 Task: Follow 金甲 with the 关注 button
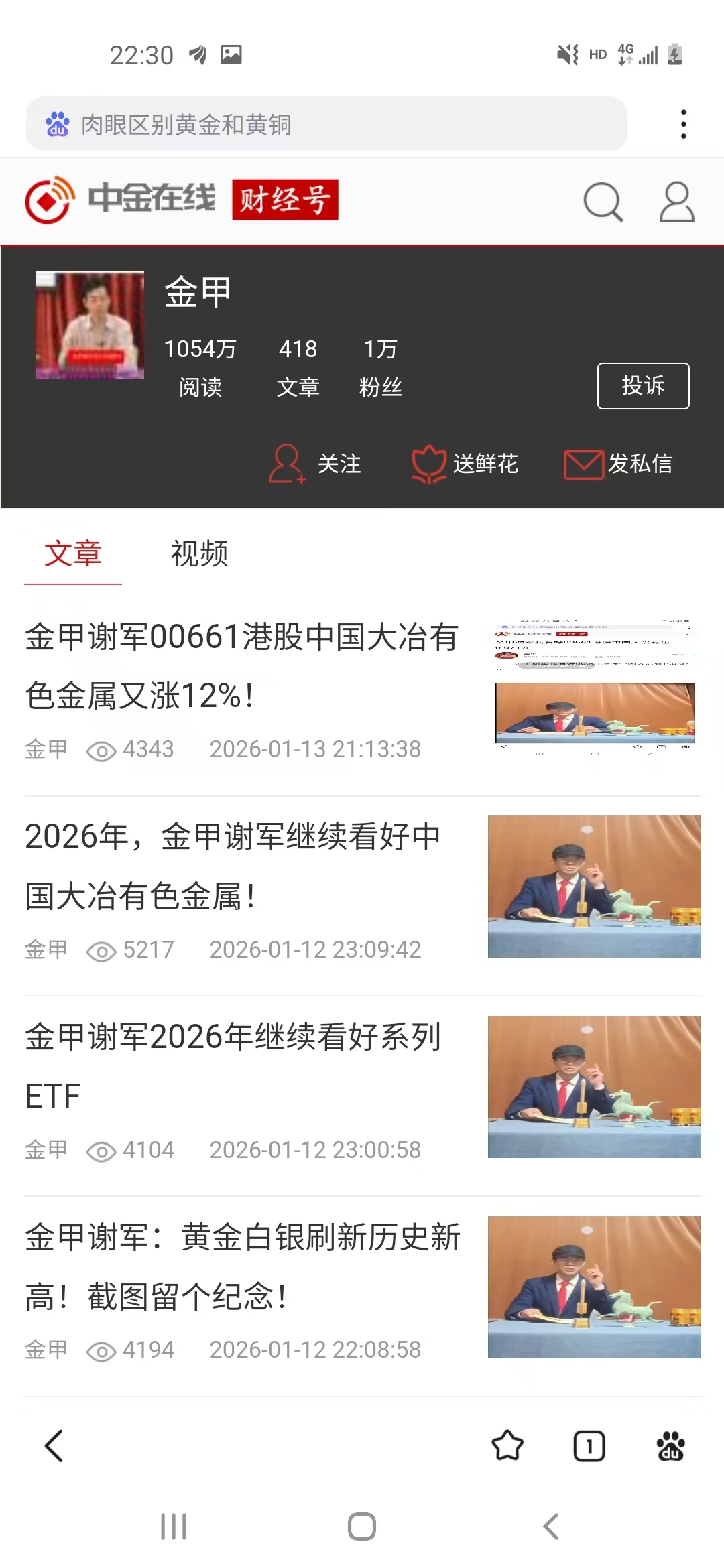316,464
